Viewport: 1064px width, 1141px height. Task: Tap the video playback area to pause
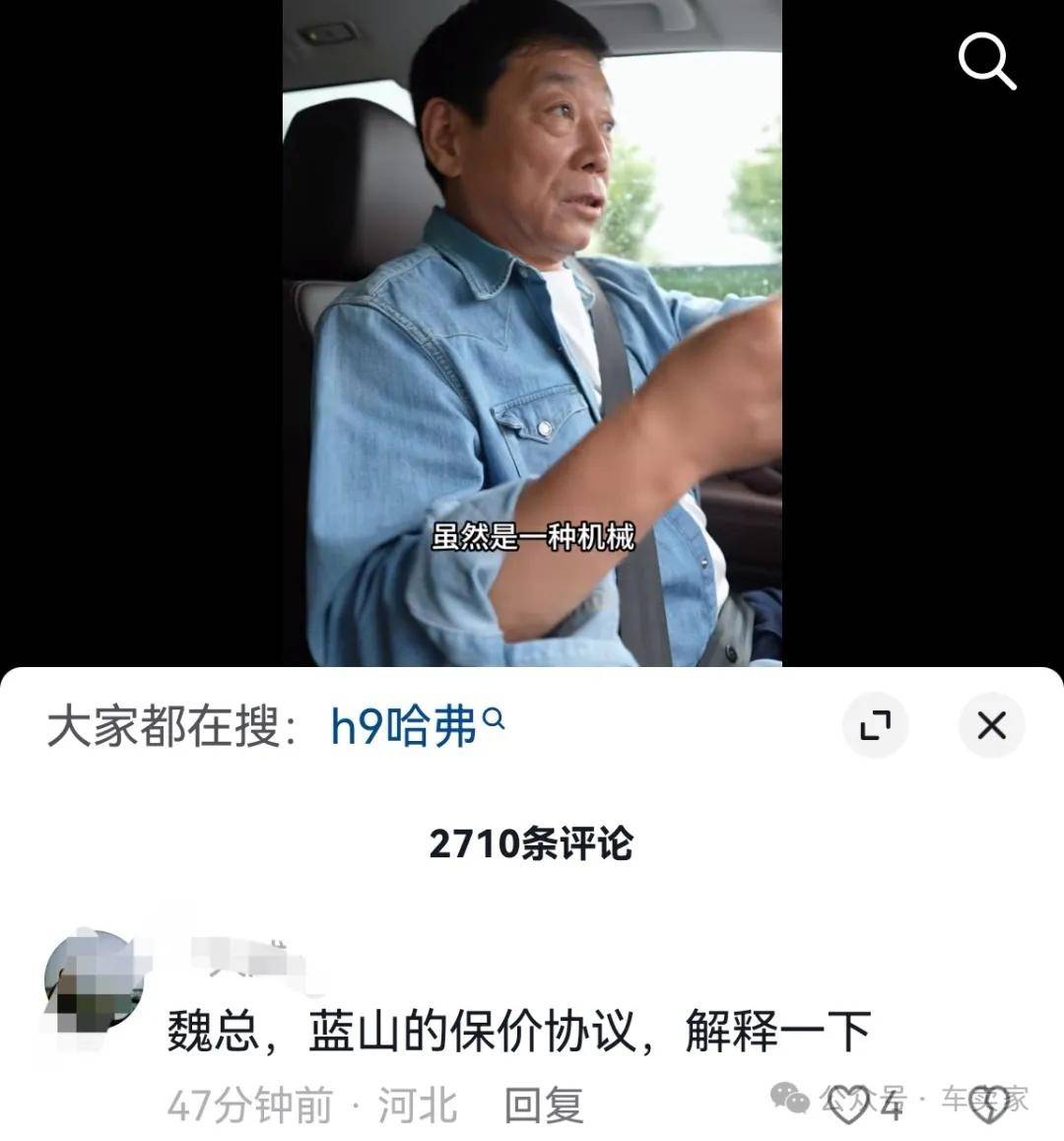point(532,335)
